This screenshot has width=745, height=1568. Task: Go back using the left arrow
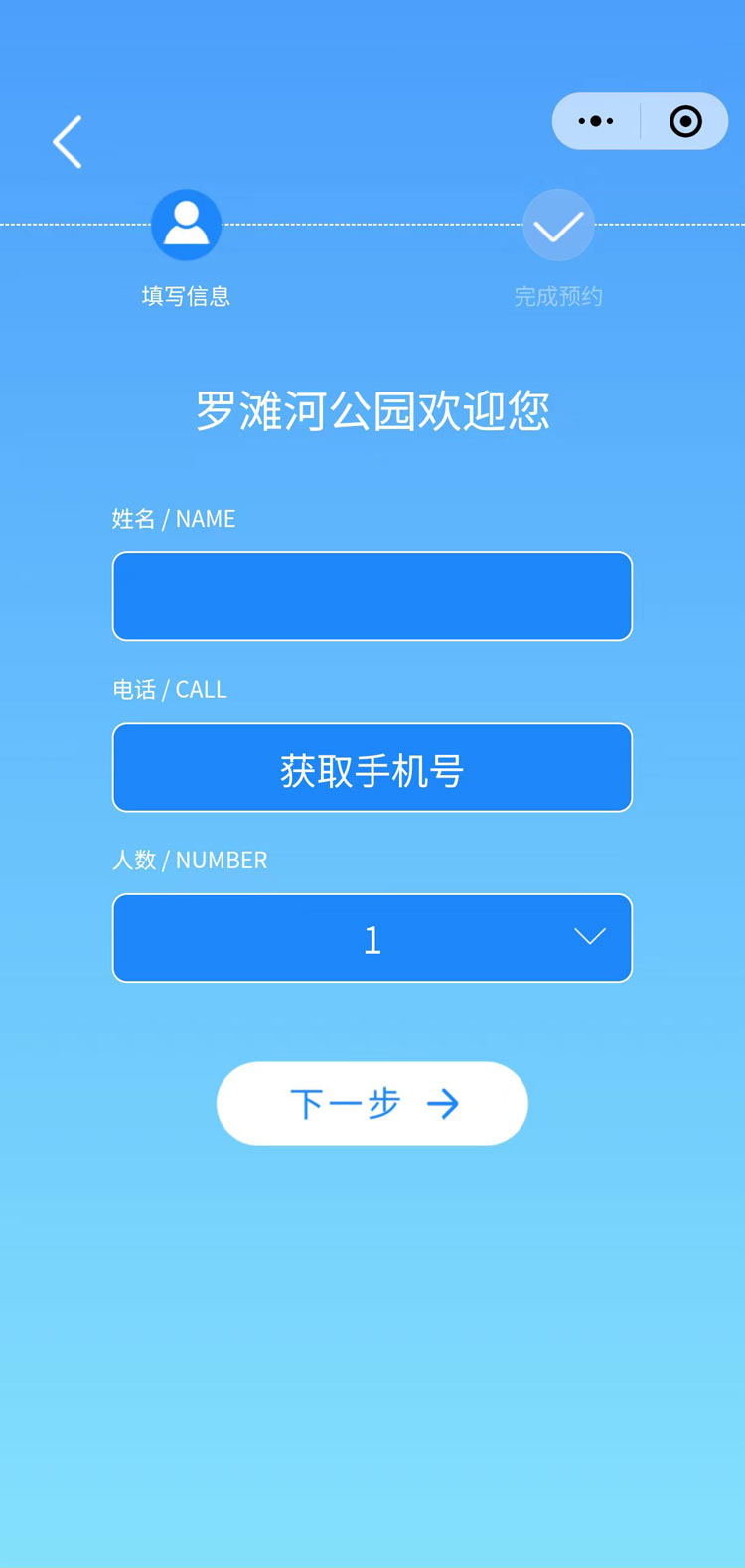pos(68,142)
